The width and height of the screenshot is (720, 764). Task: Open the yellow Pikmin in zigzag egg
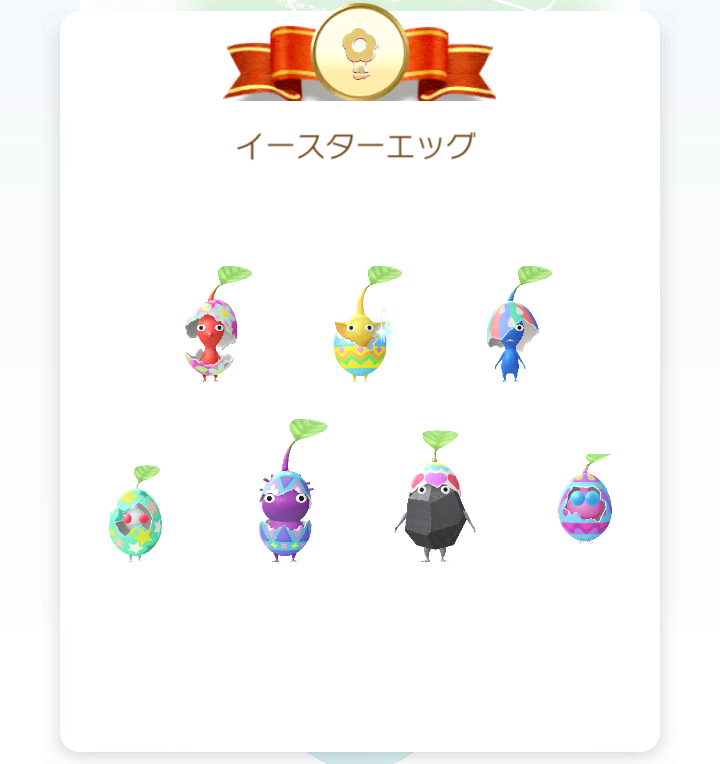click(x=365, y=324)
